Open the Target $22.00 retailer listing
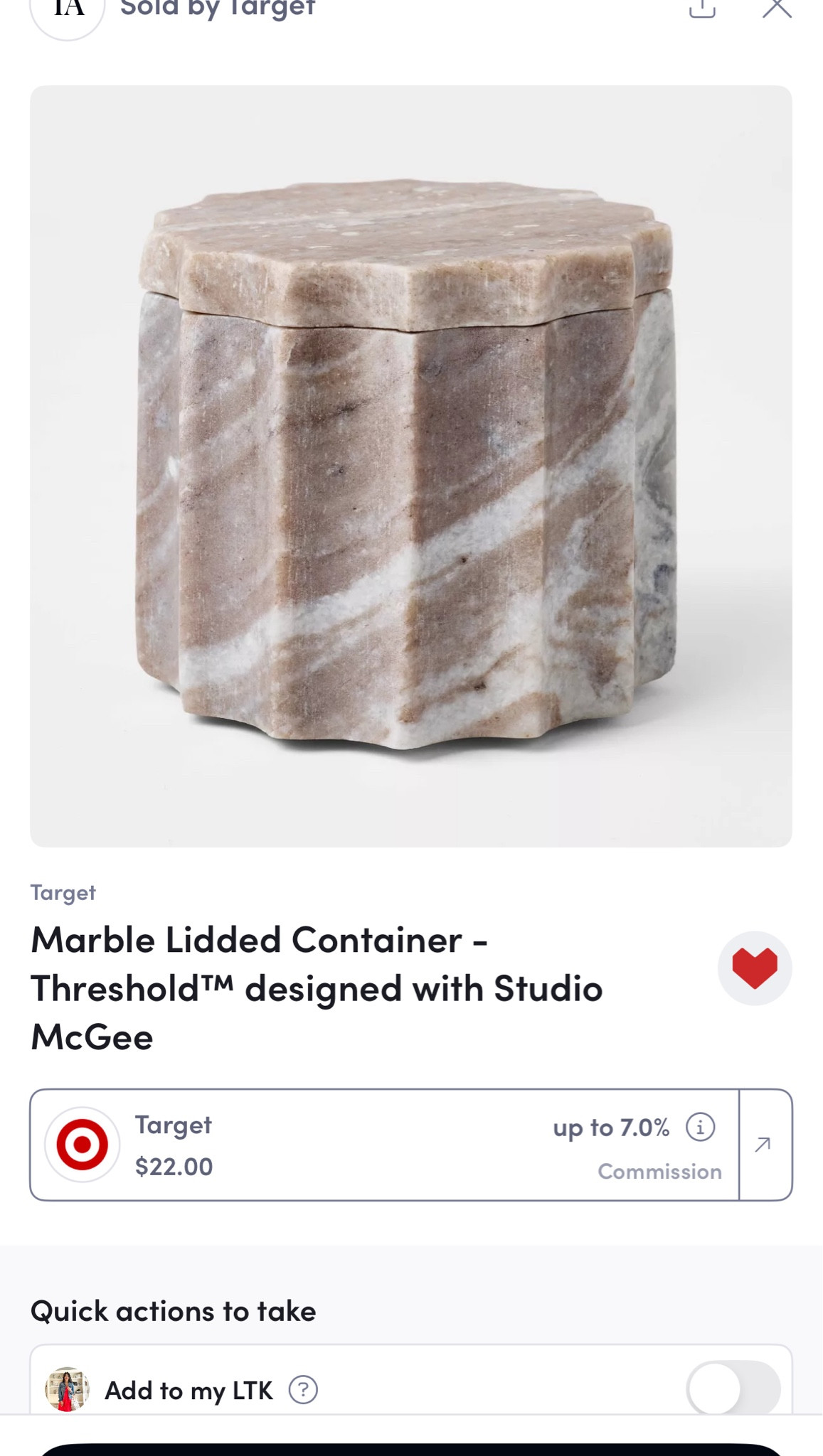The width and height of the screenshot is (823, 1456). pyautogui.click(x=384, y=1145)
